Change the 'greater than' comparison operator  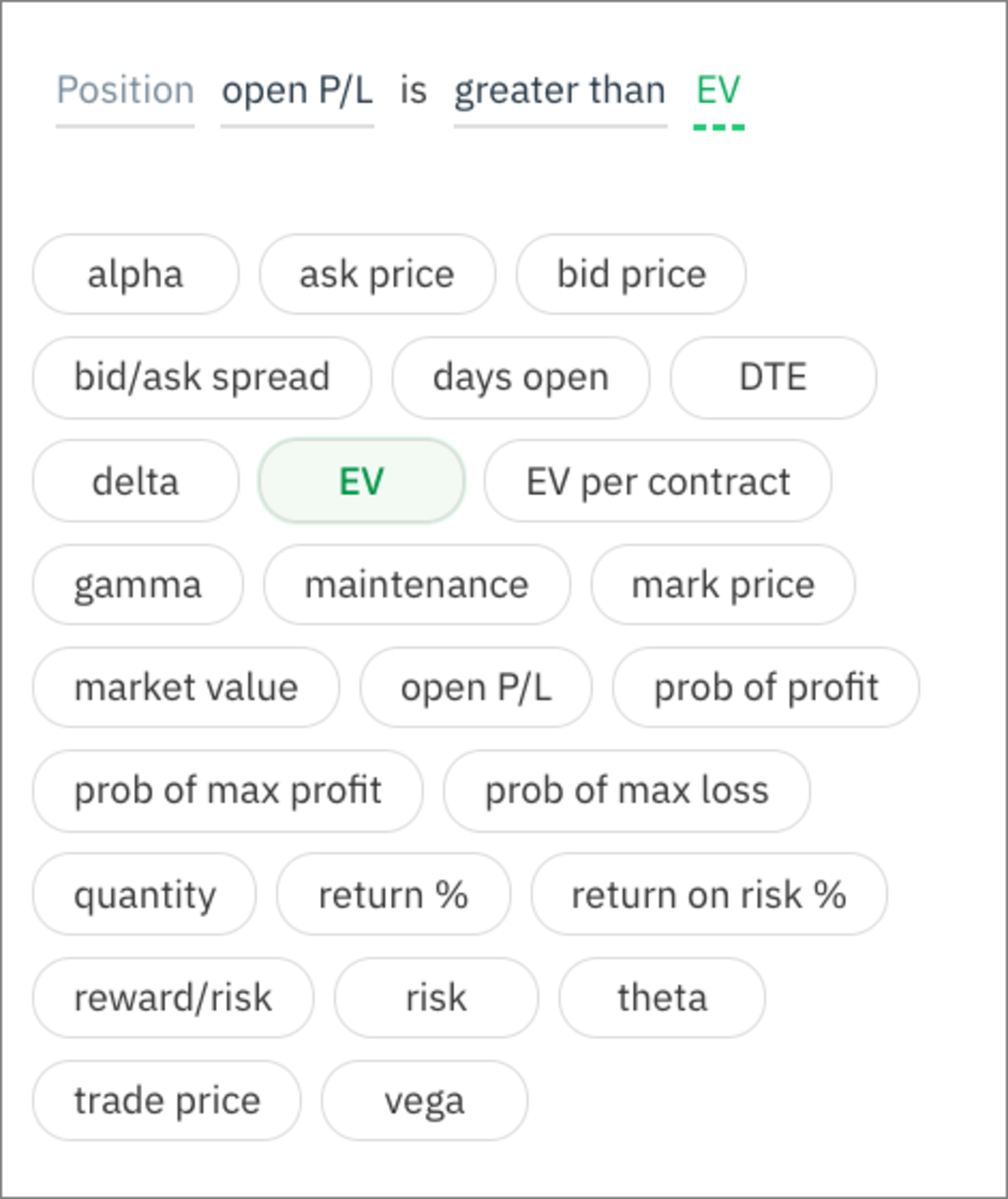point(559,91)
